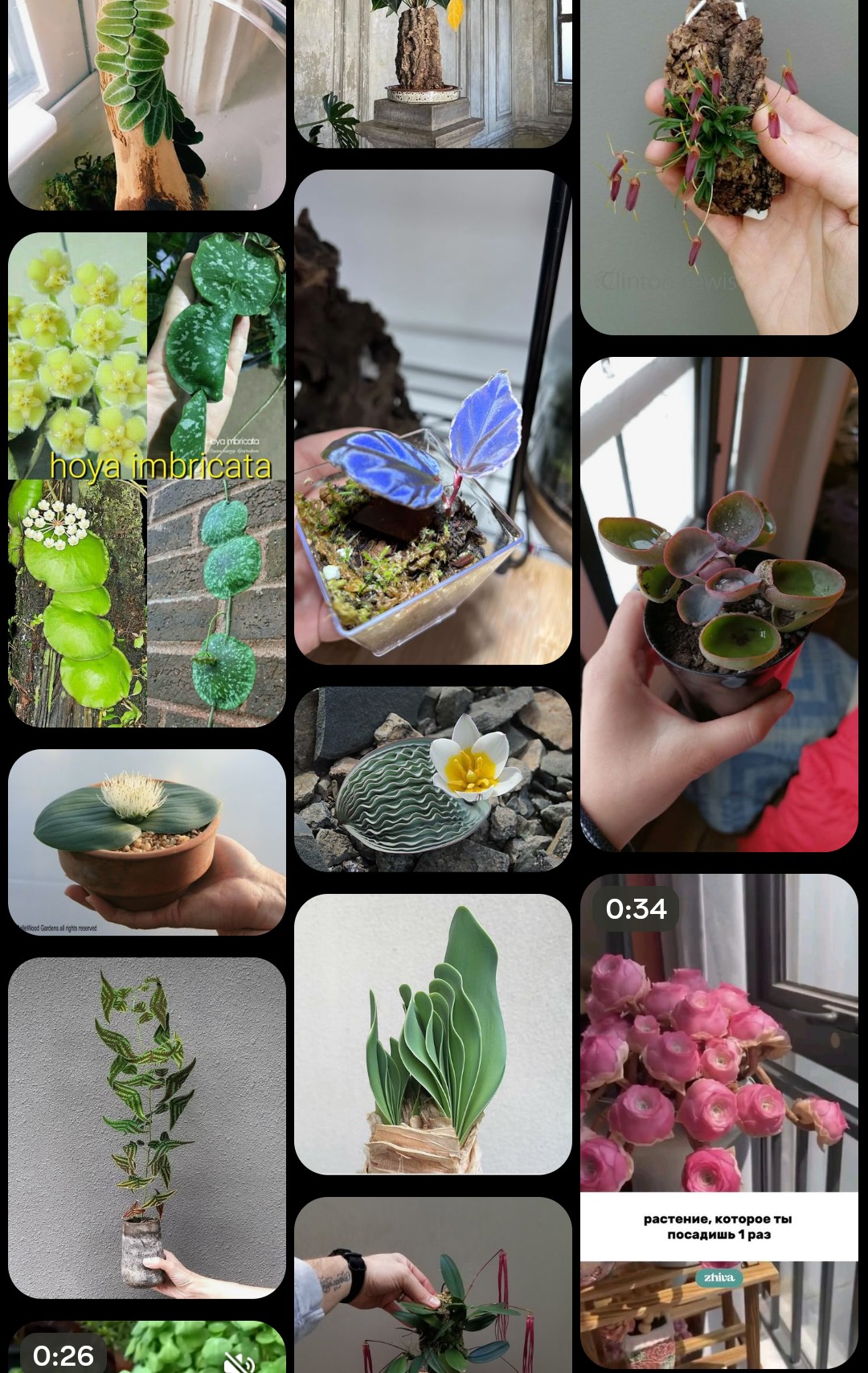The image size is (868, 1373).
Task: Open the hoya imbricata collage pin
Action: click(x=147, y=480)
